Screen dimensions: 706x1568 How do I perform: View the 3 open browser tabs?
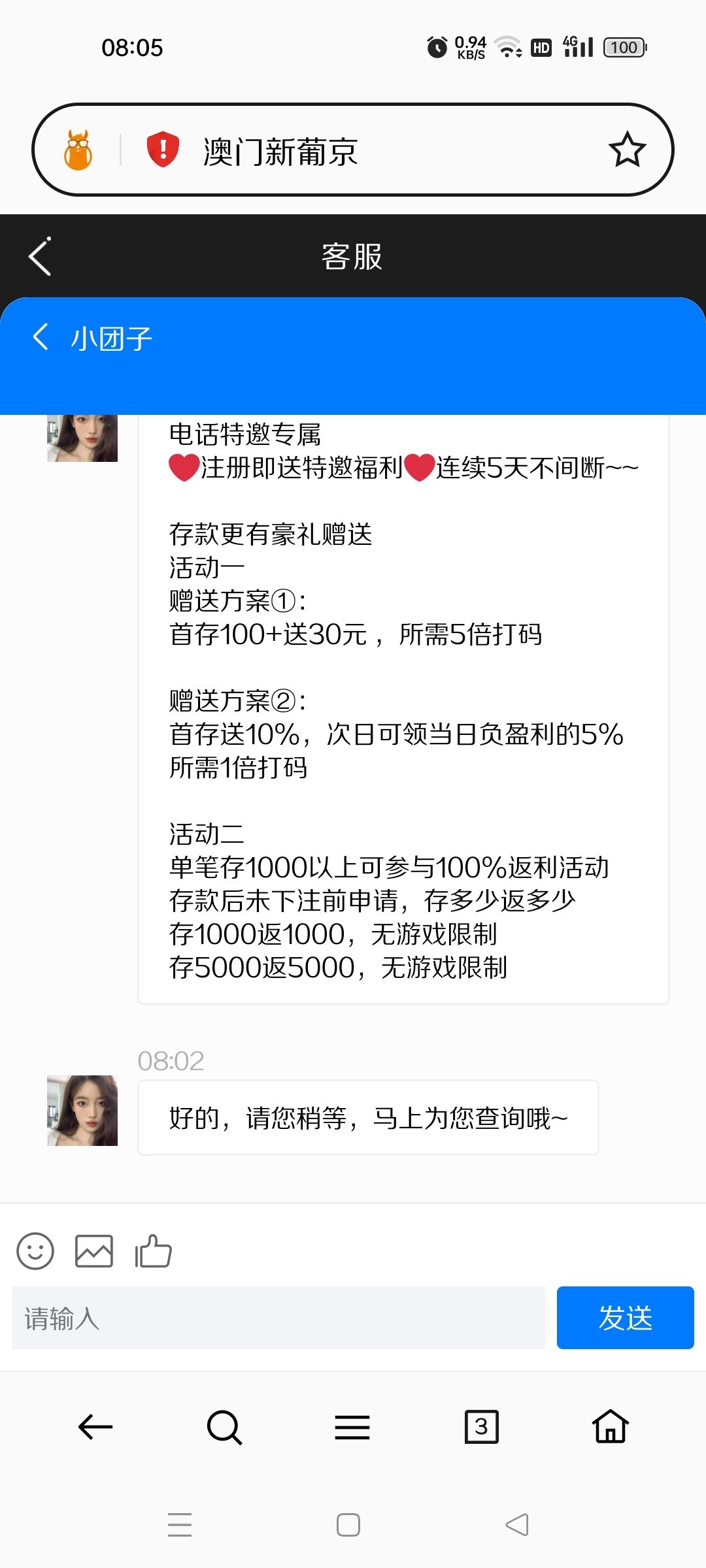[481, 1427]
